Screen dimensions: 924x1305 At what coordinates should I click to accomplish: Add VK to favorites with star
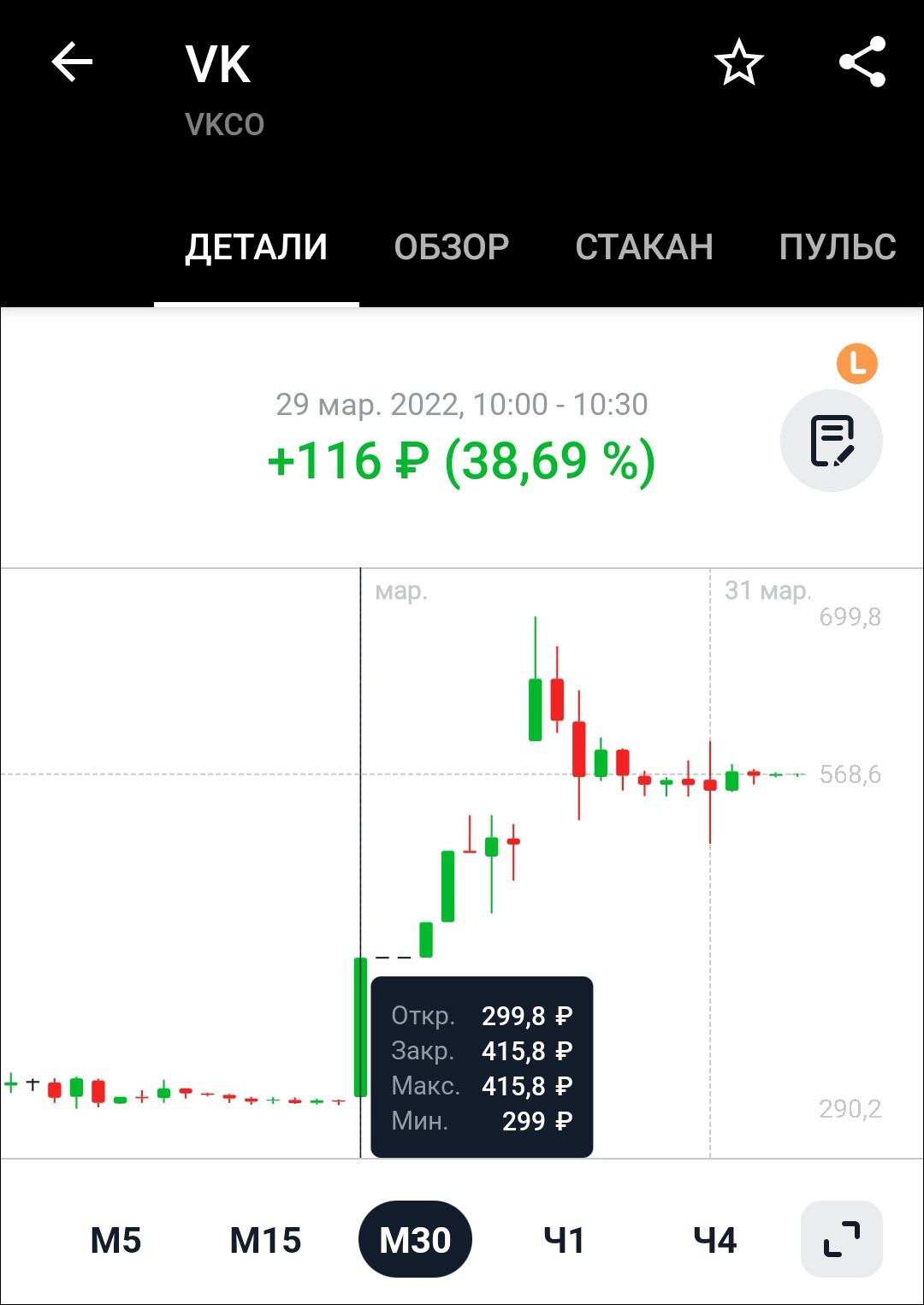[x=738, y=62]
